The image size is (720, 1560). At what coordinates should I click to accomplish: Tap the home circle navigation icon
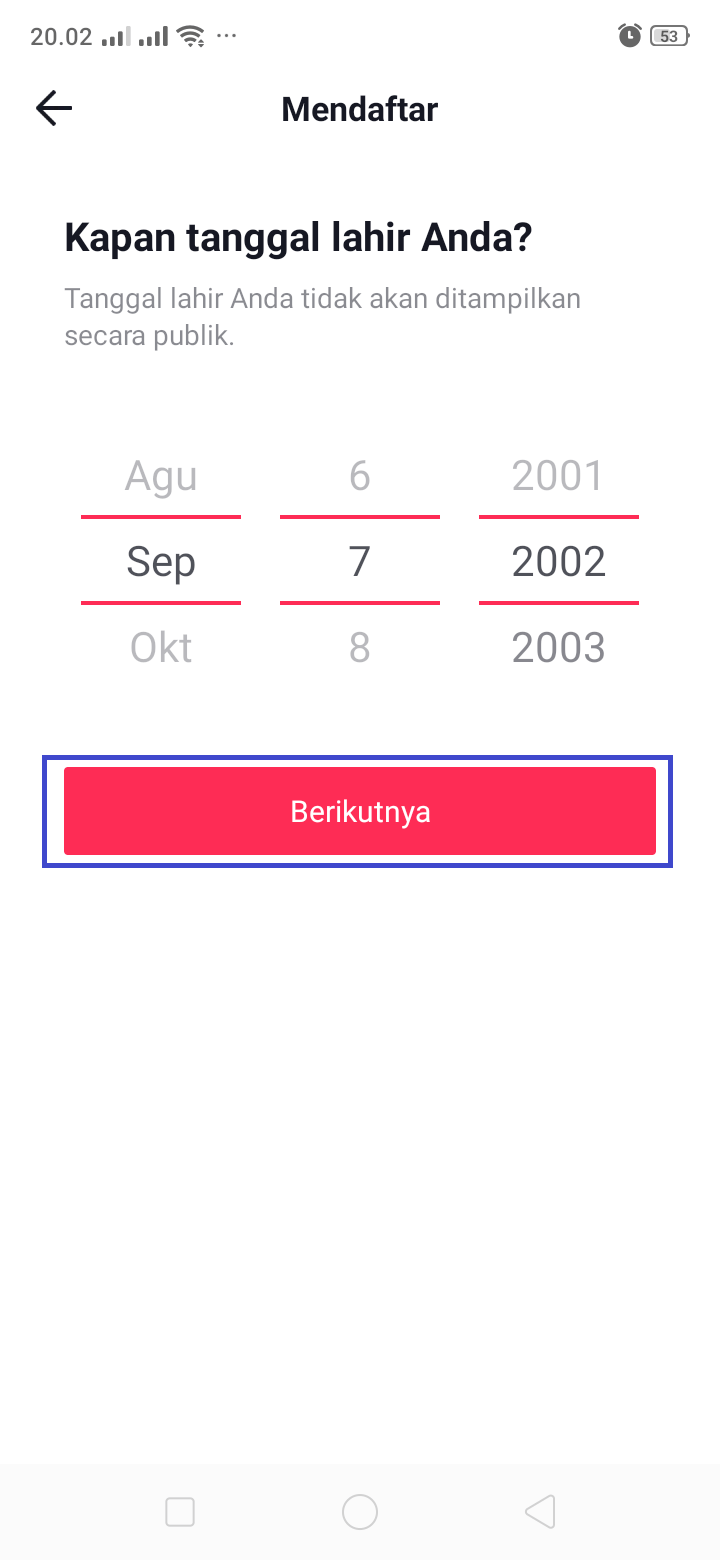point(360,1512)
